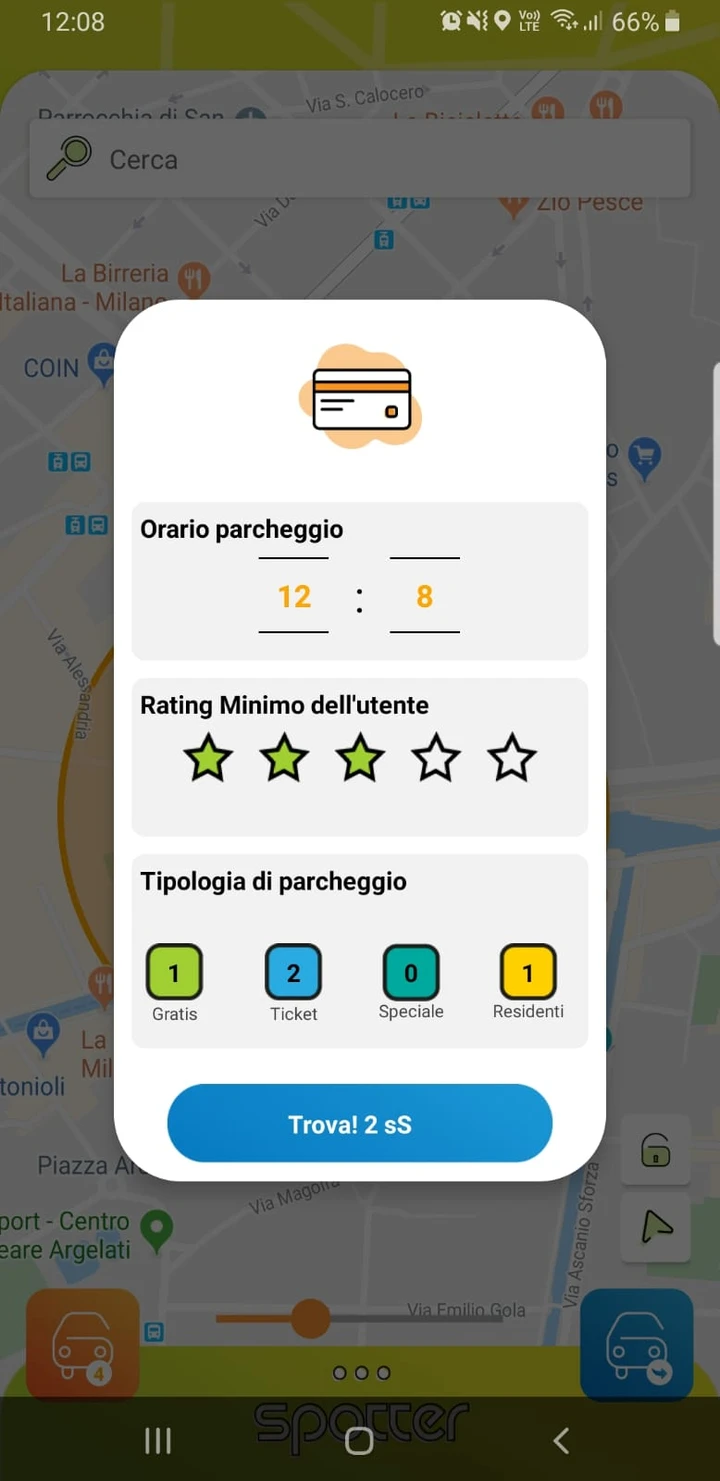720x1481 pixels.
Task: Go back with the system back button
Action: pos(561,1440)
